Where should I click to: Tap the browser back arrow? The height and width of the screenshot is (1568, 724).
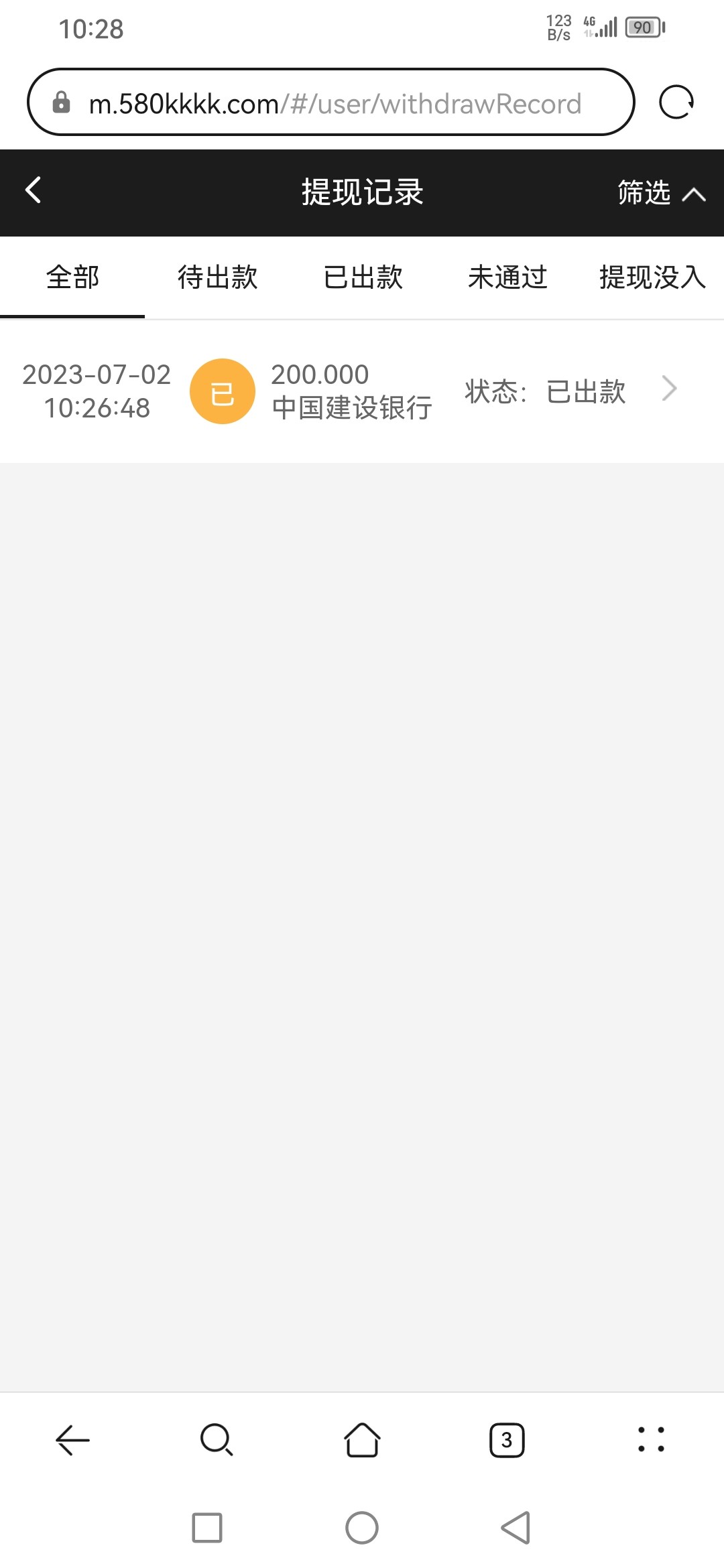click(x=72, y=1439)
